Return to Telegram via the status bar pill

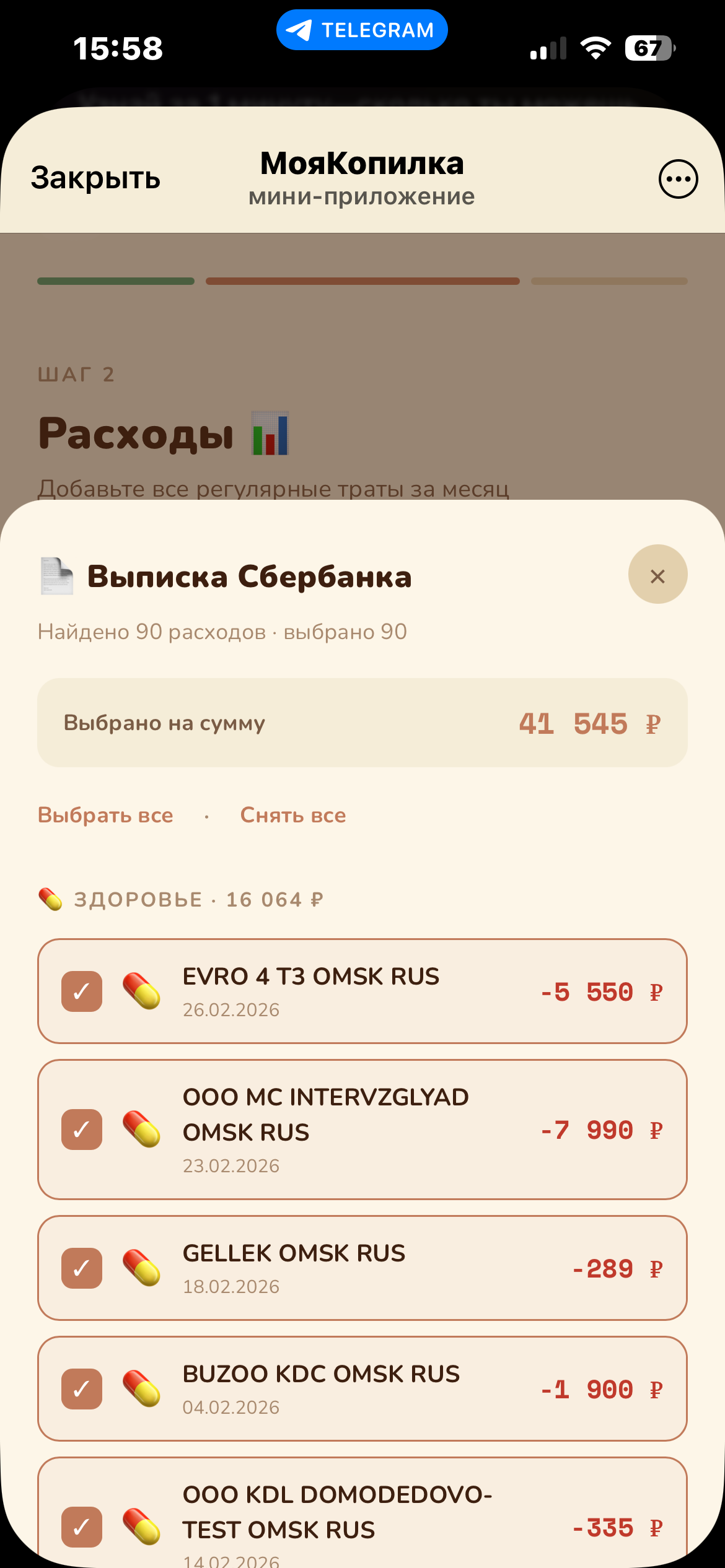[362, 30]
